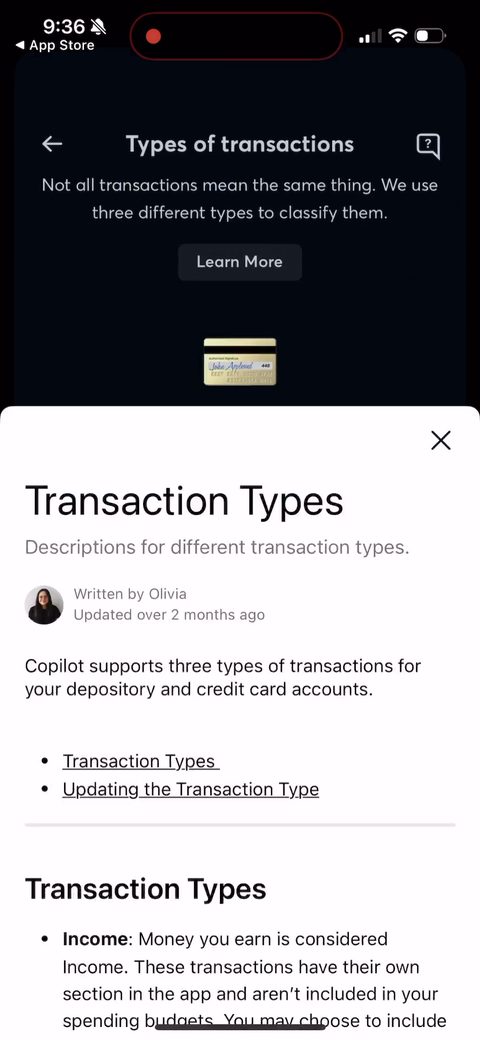Jump to the Transaction Types section link
480x1040 pixels.
[141, 761]
